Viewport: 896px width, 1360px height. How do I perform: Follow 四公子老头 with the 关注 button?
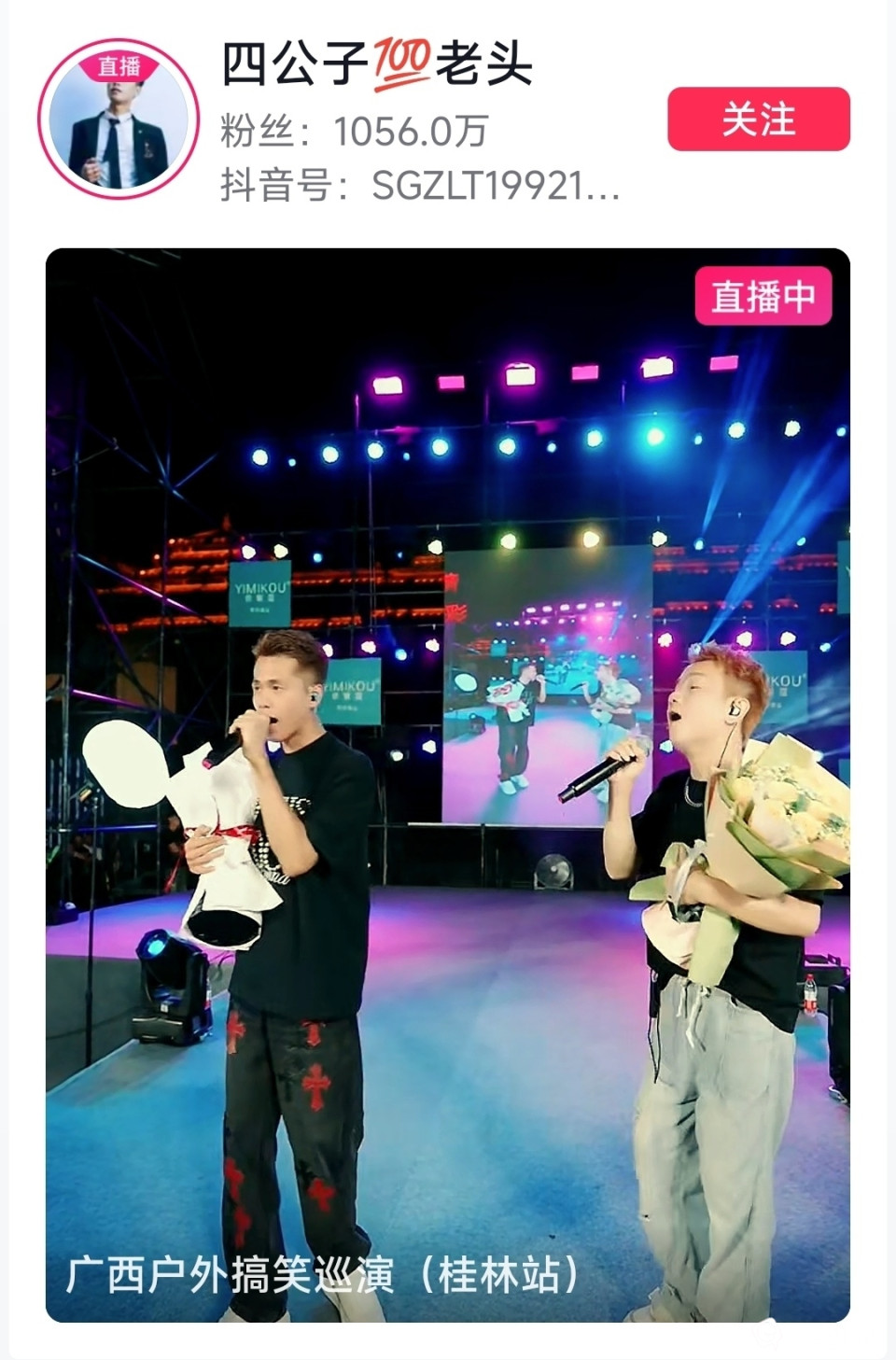click(758, 119)
